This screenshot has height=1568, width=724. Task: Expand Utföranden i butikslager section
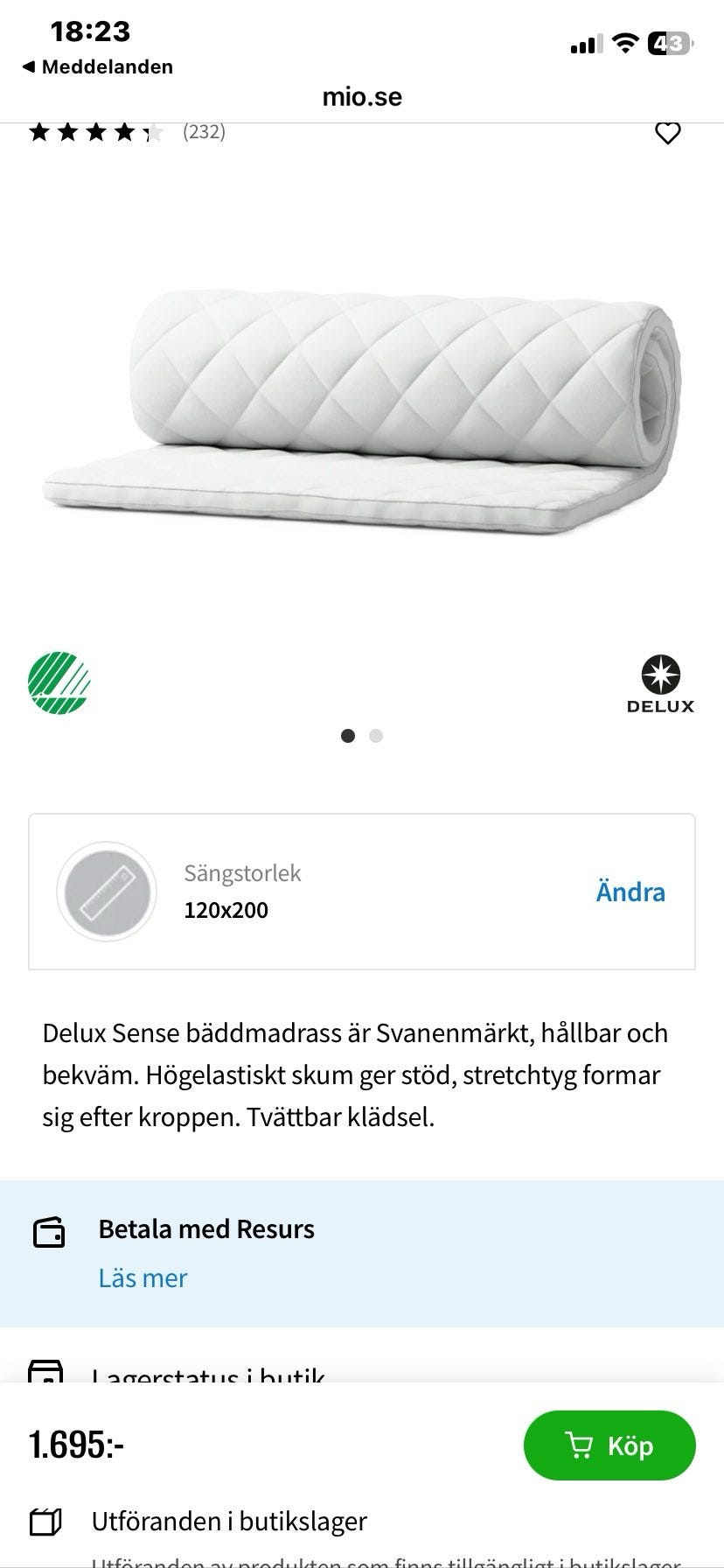[x=229, y=1521]
